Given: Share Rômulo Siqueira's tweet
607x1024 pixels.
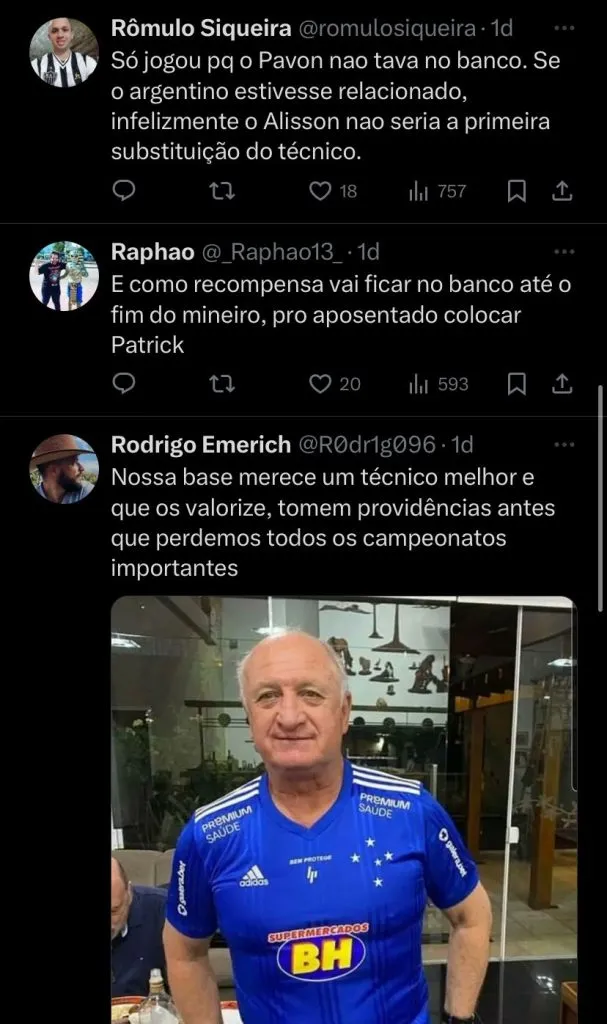Looking at the screenshot, I should [562, 190].
